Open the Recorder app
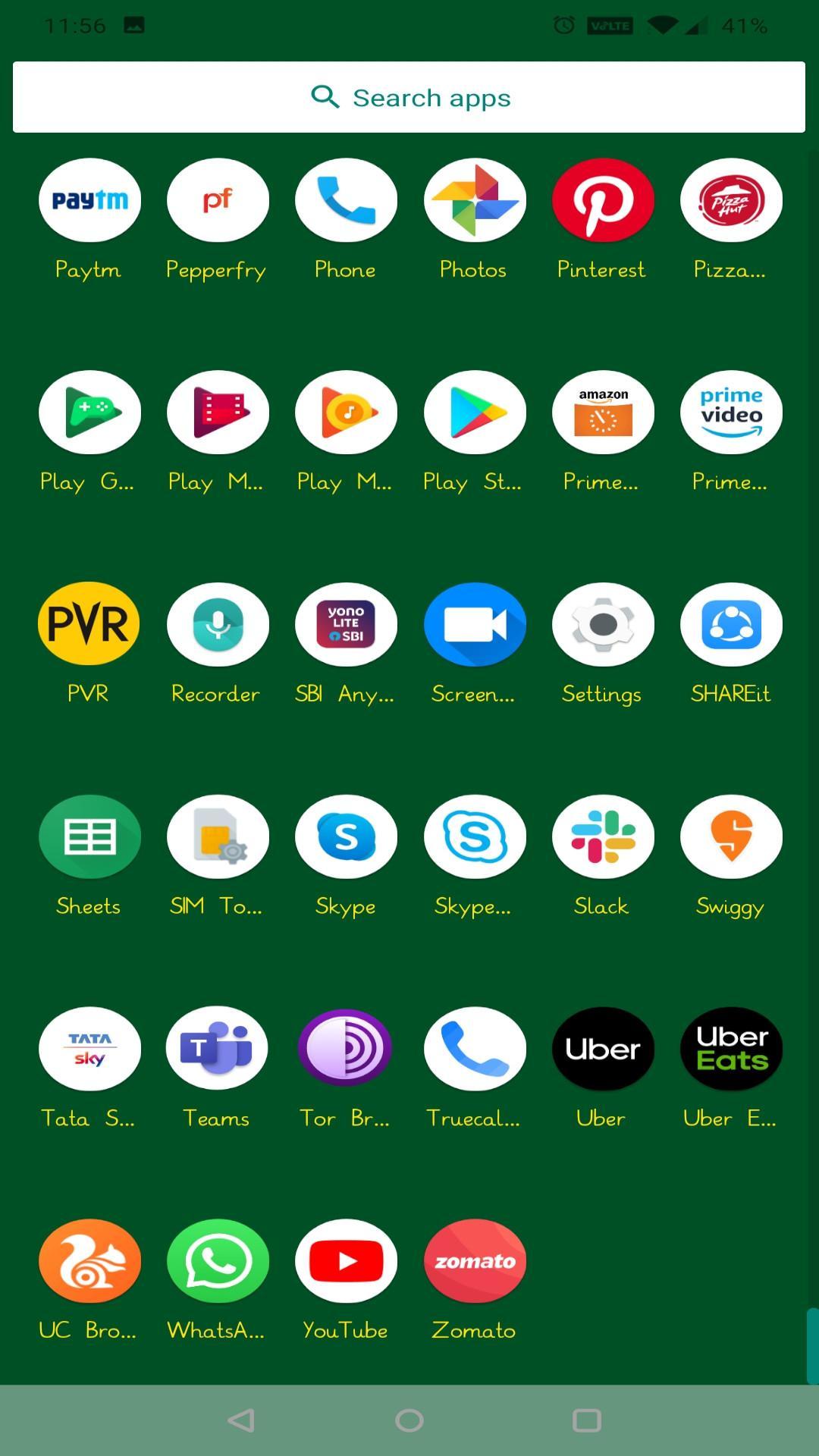This screenshot has height=1456, width=819. [x=218, y=624]
